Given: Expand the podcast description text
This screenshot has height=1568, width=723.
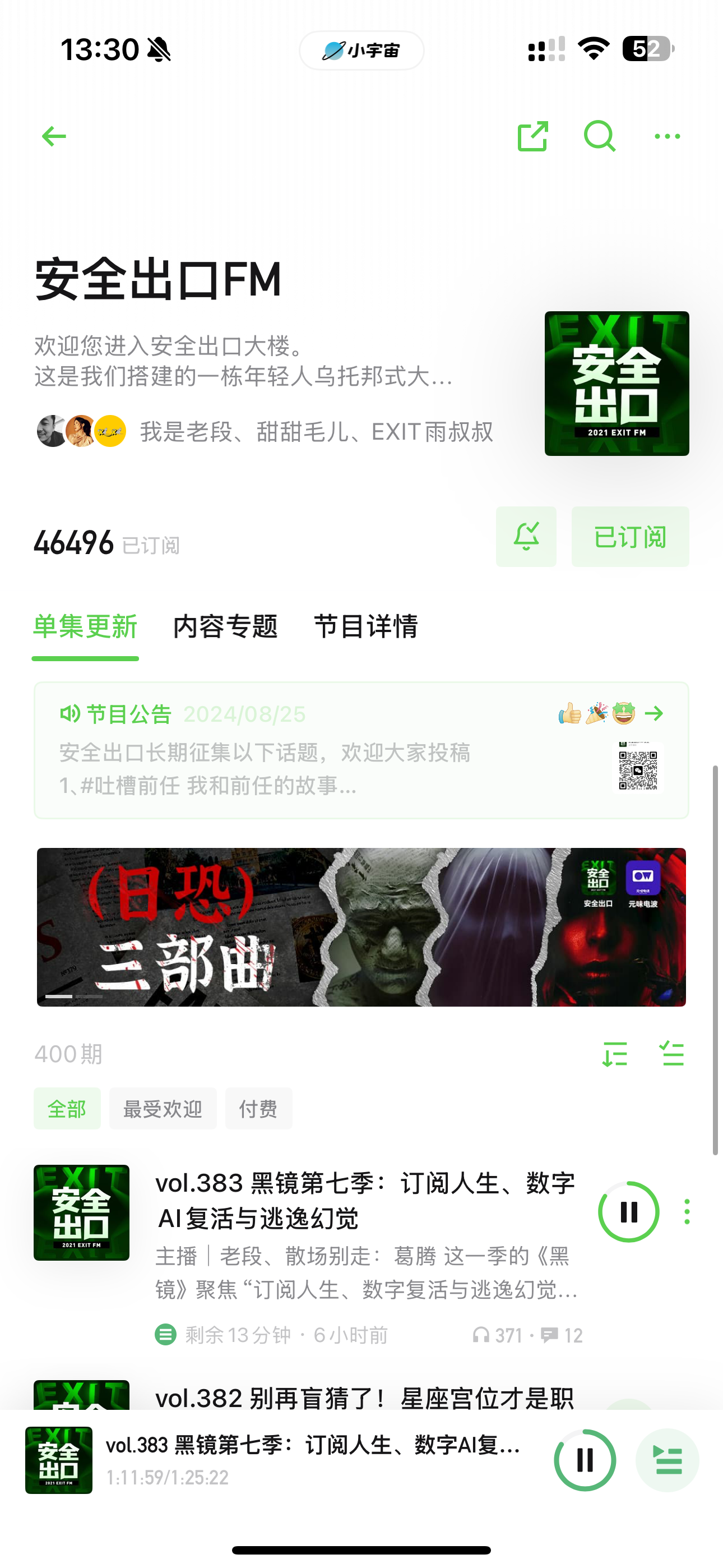Looking at the screenshot, I should (x=243, y=361).
